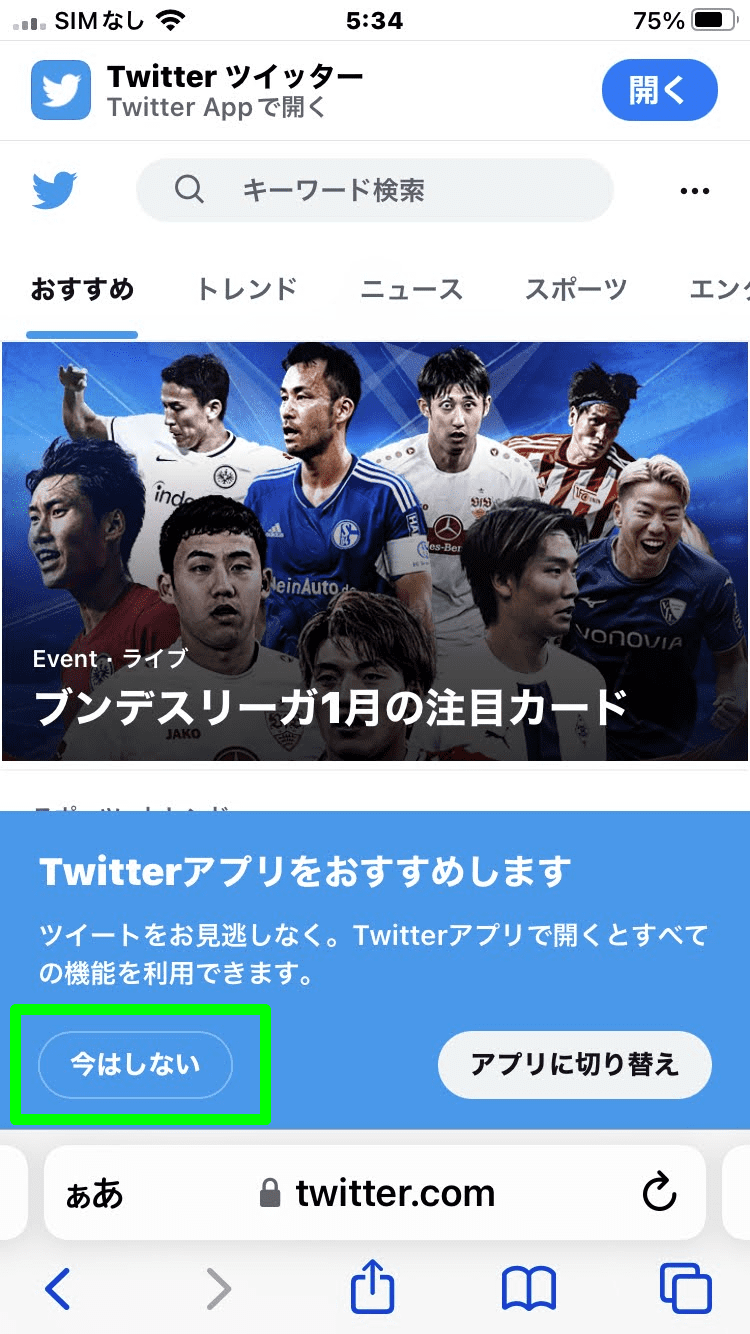Switch to the ニュース tab
The height and width of the screenshot is (1334, 750).
411,290
